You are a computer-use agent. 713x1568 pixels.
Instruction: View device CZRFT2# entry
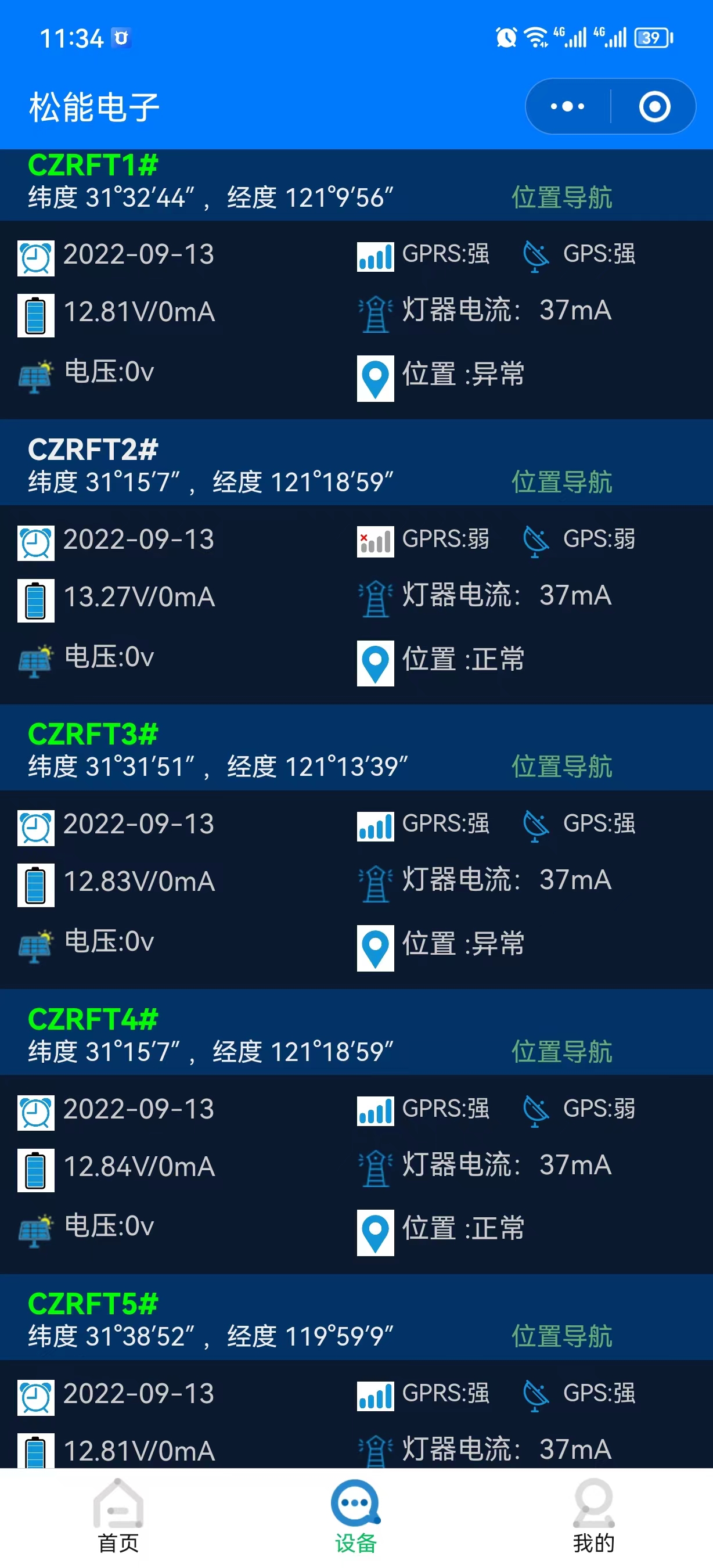point(93,450)
